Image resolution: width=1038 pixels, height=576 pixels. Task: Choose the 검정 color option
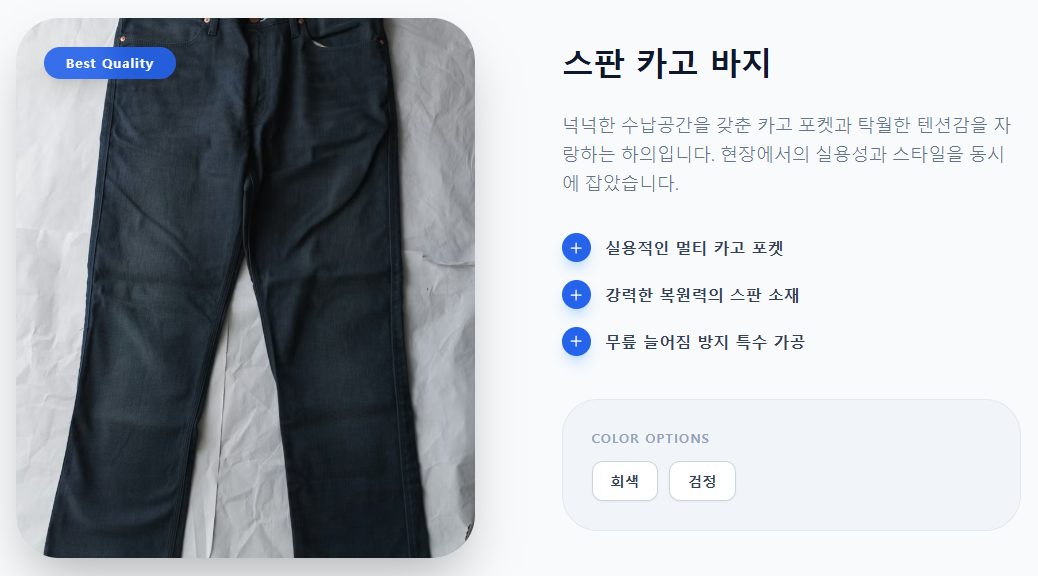(x=702, y=481)
